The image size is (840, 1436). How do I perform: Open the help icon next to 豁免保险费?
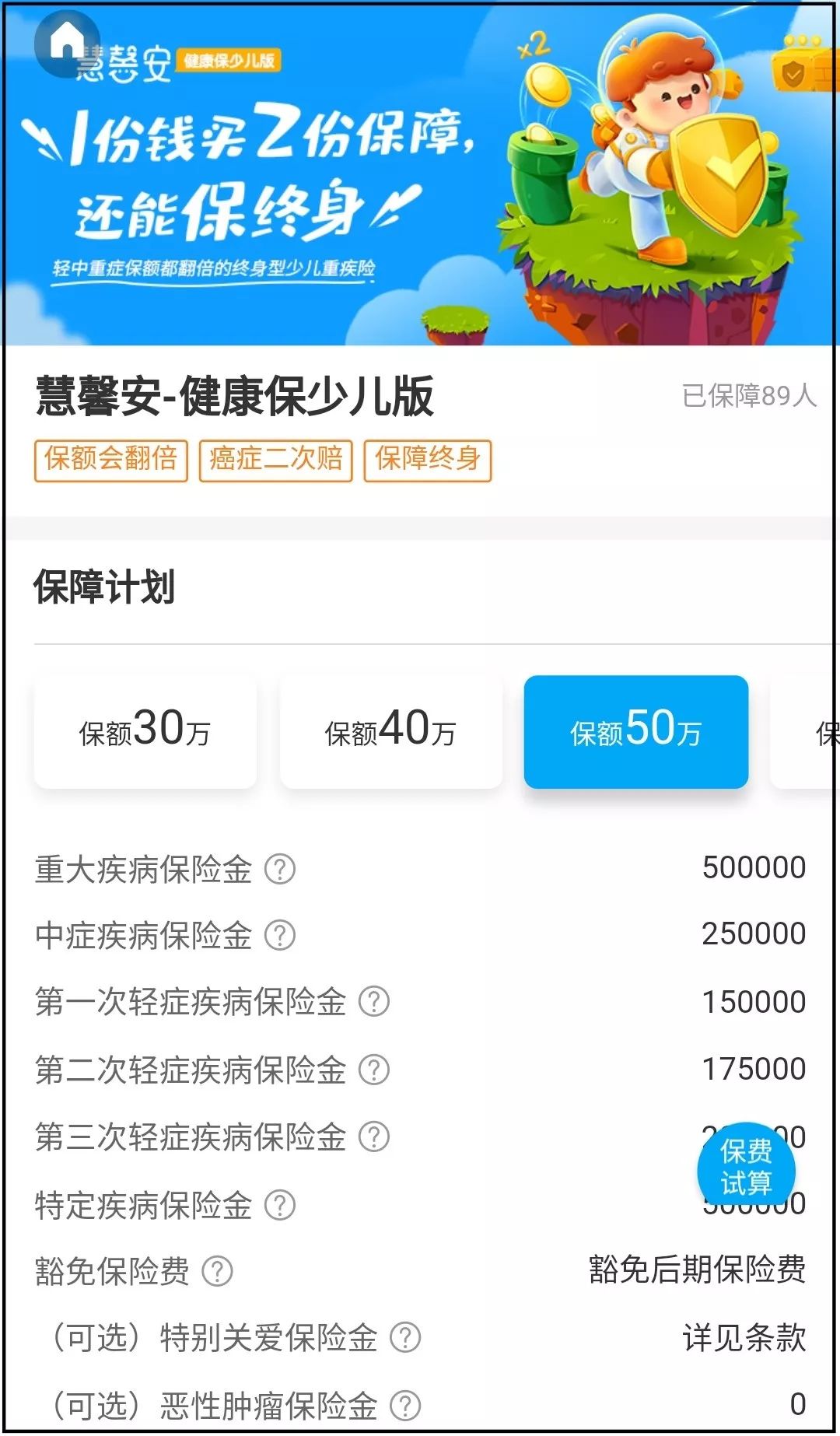tap(217, 1272)
